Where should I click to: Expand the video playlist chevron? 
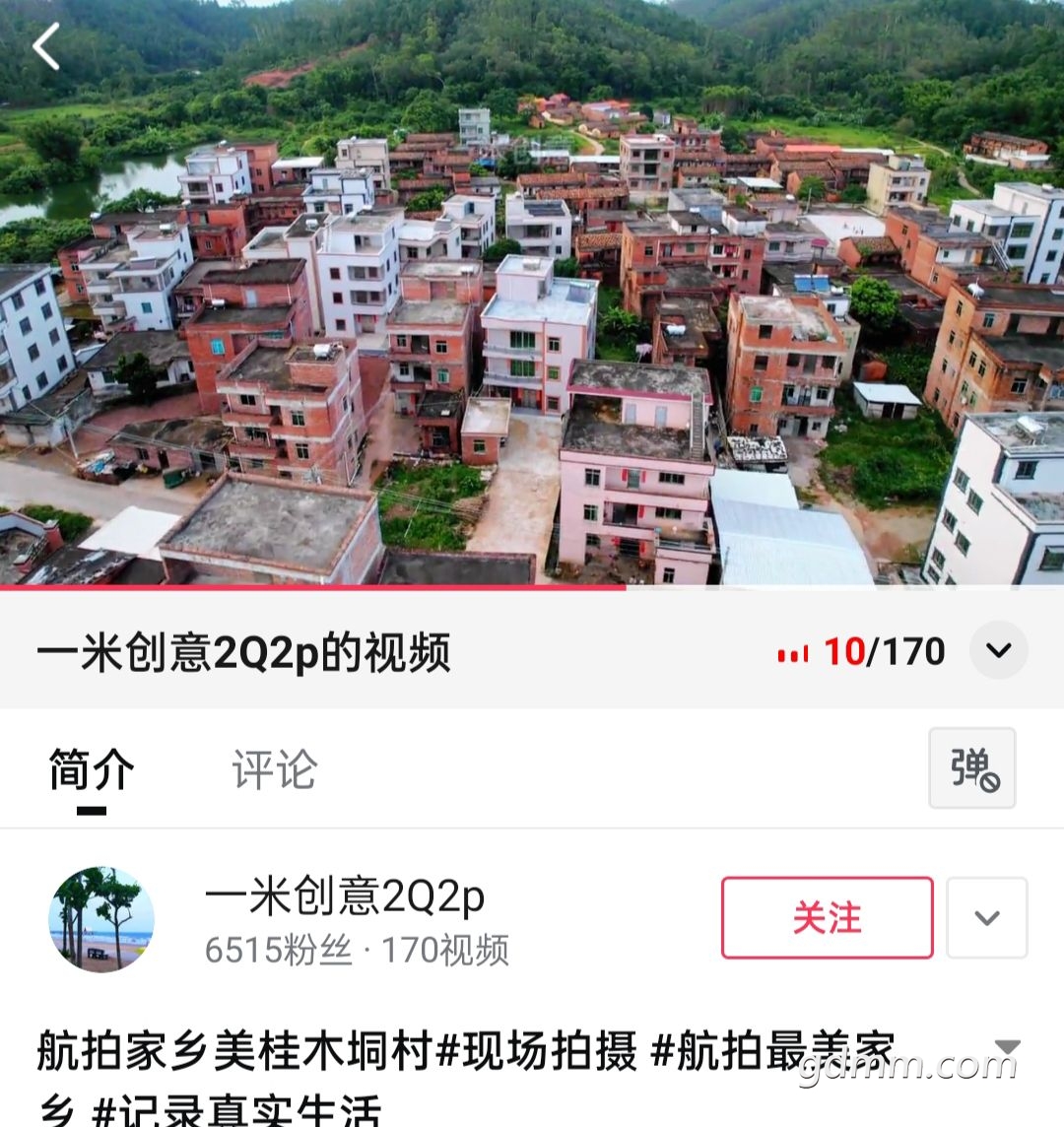[998, 650]
